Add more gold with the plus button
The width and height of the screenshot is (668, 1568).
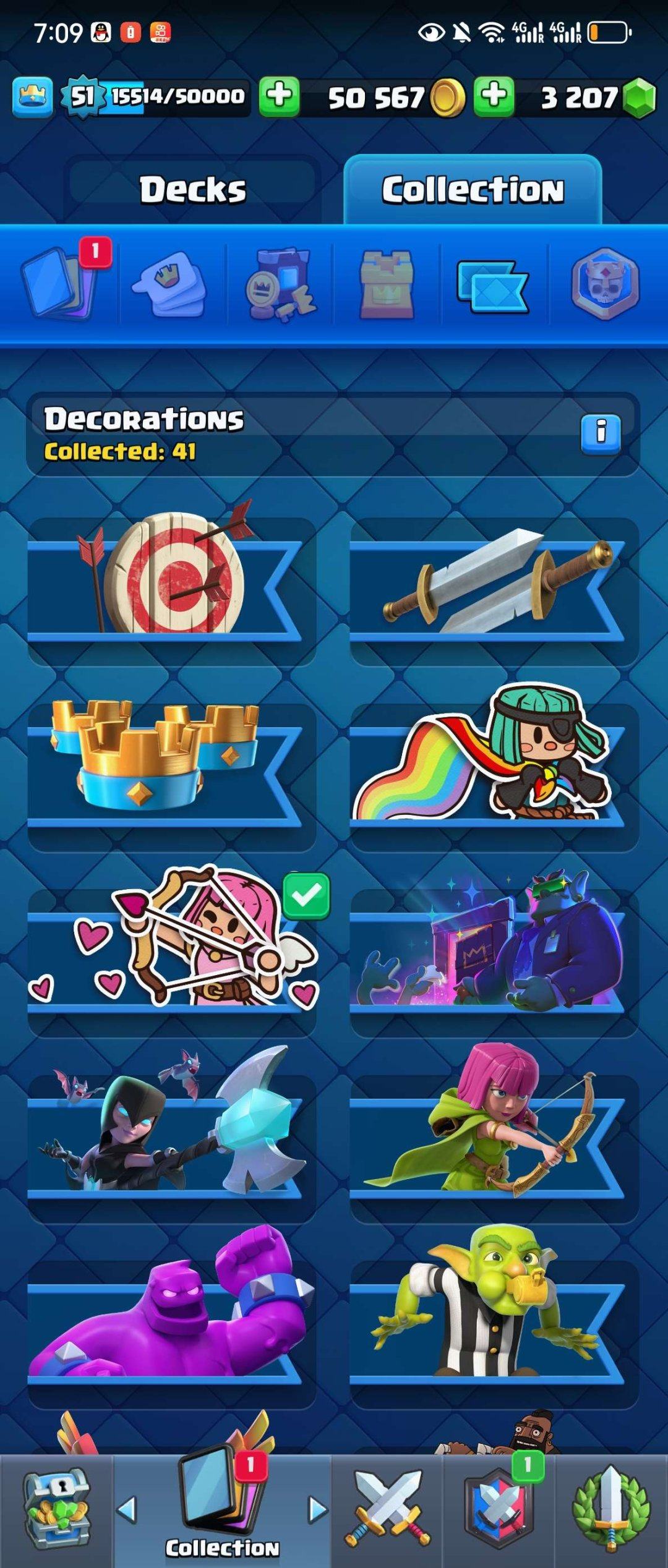tap(279, 97)
